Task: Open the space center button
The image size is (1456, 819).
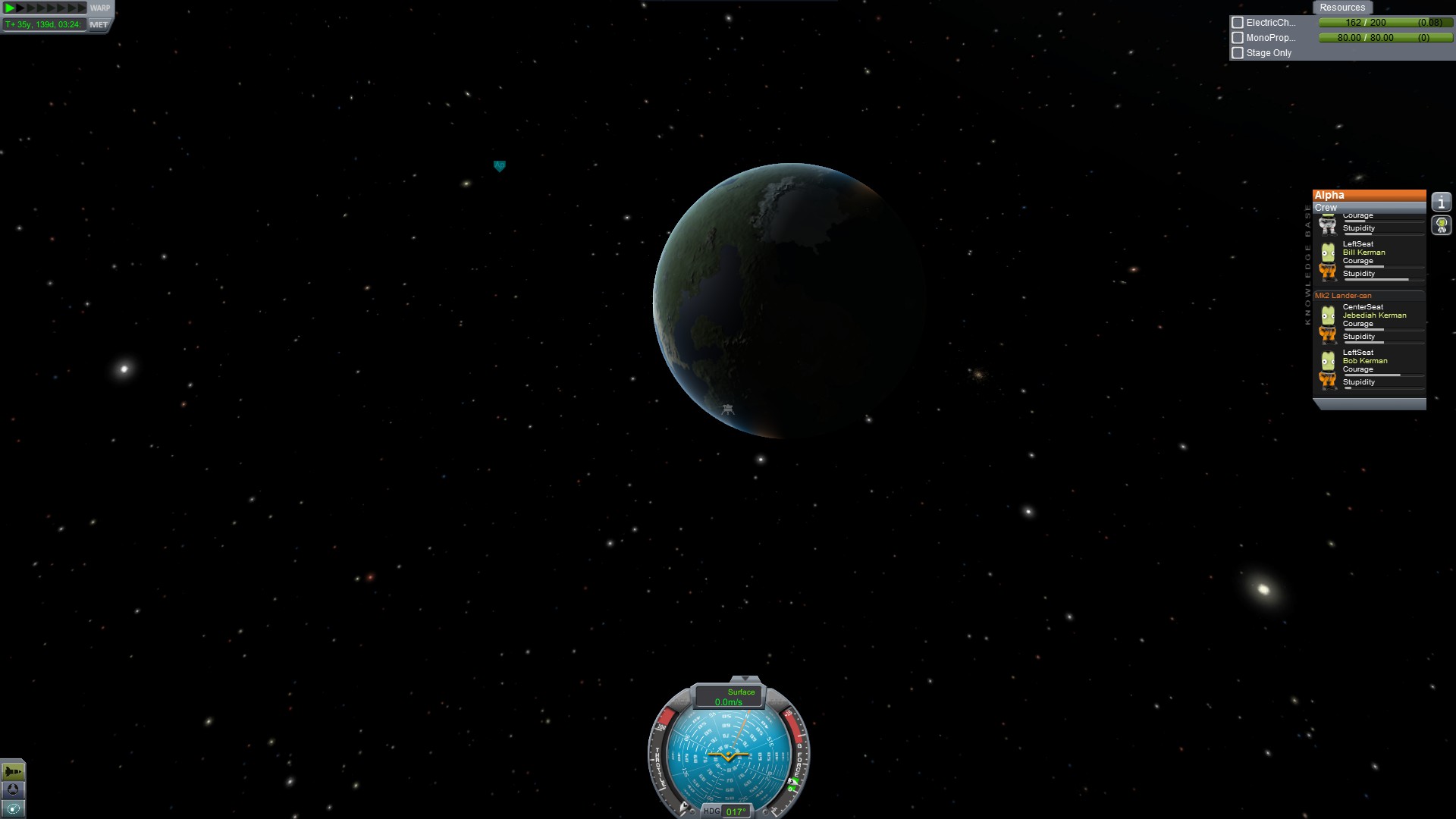Action: [13, 789]
